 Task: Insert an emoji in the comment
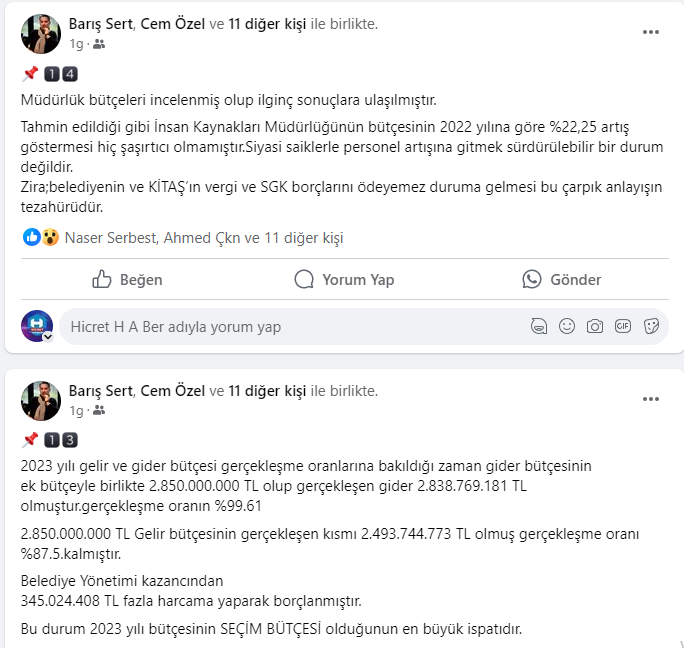pos(567,326)
